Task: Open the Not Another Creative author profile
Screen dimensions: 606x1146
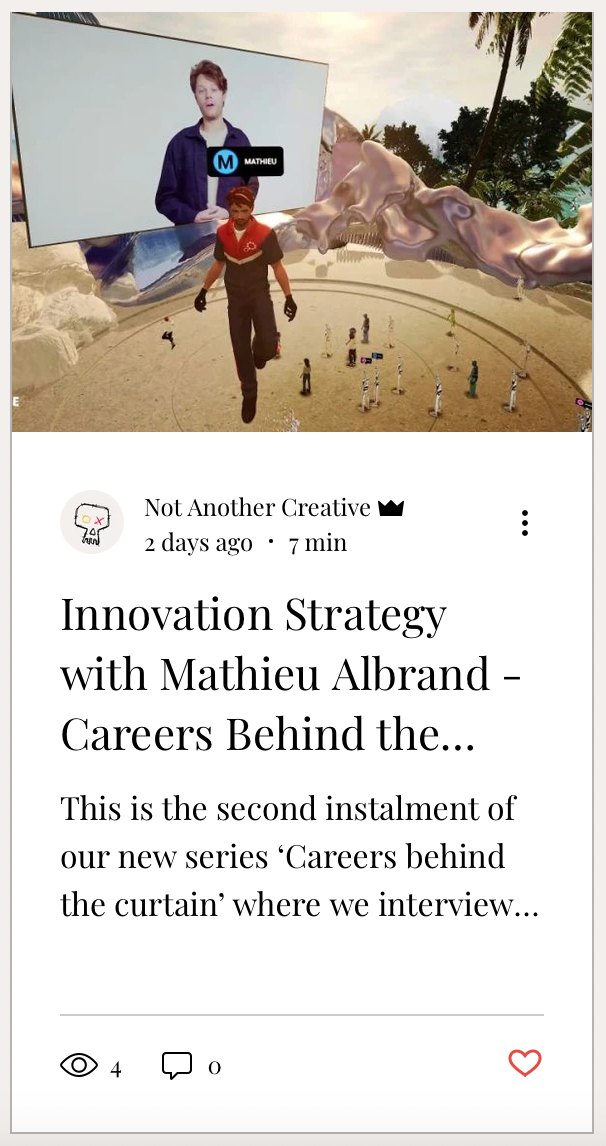Action: [257, 507]
